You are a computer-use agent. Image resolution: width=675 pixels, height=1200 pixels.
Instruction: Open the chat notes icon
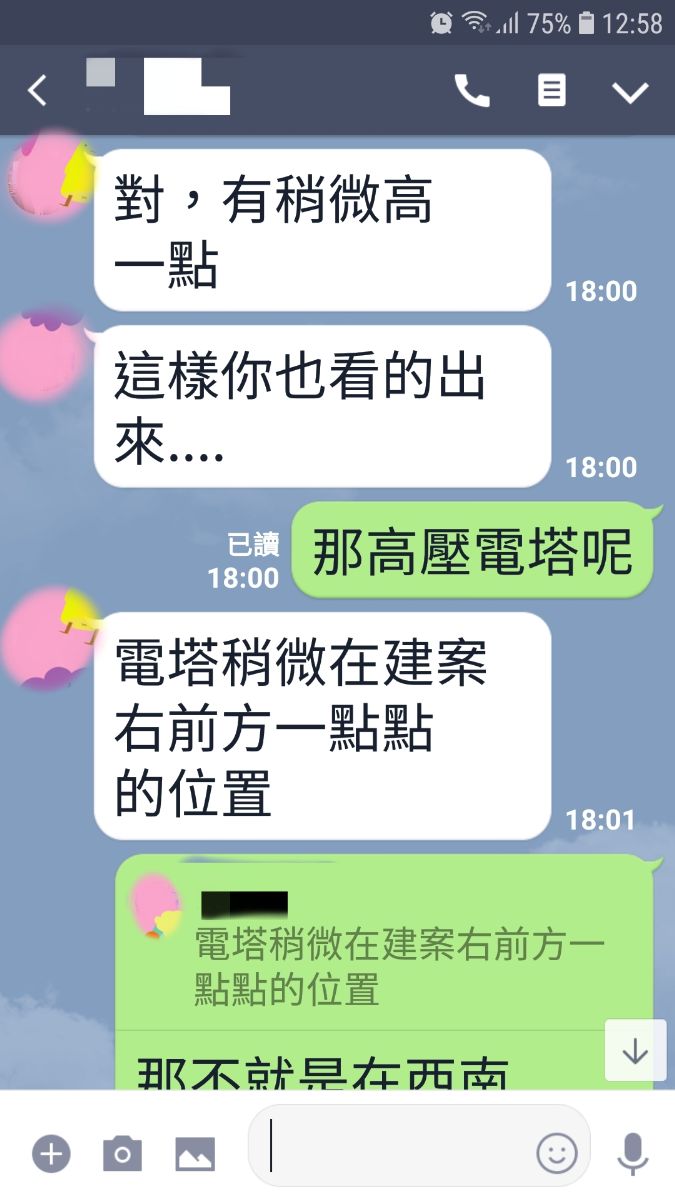click(x=551, y=91)
